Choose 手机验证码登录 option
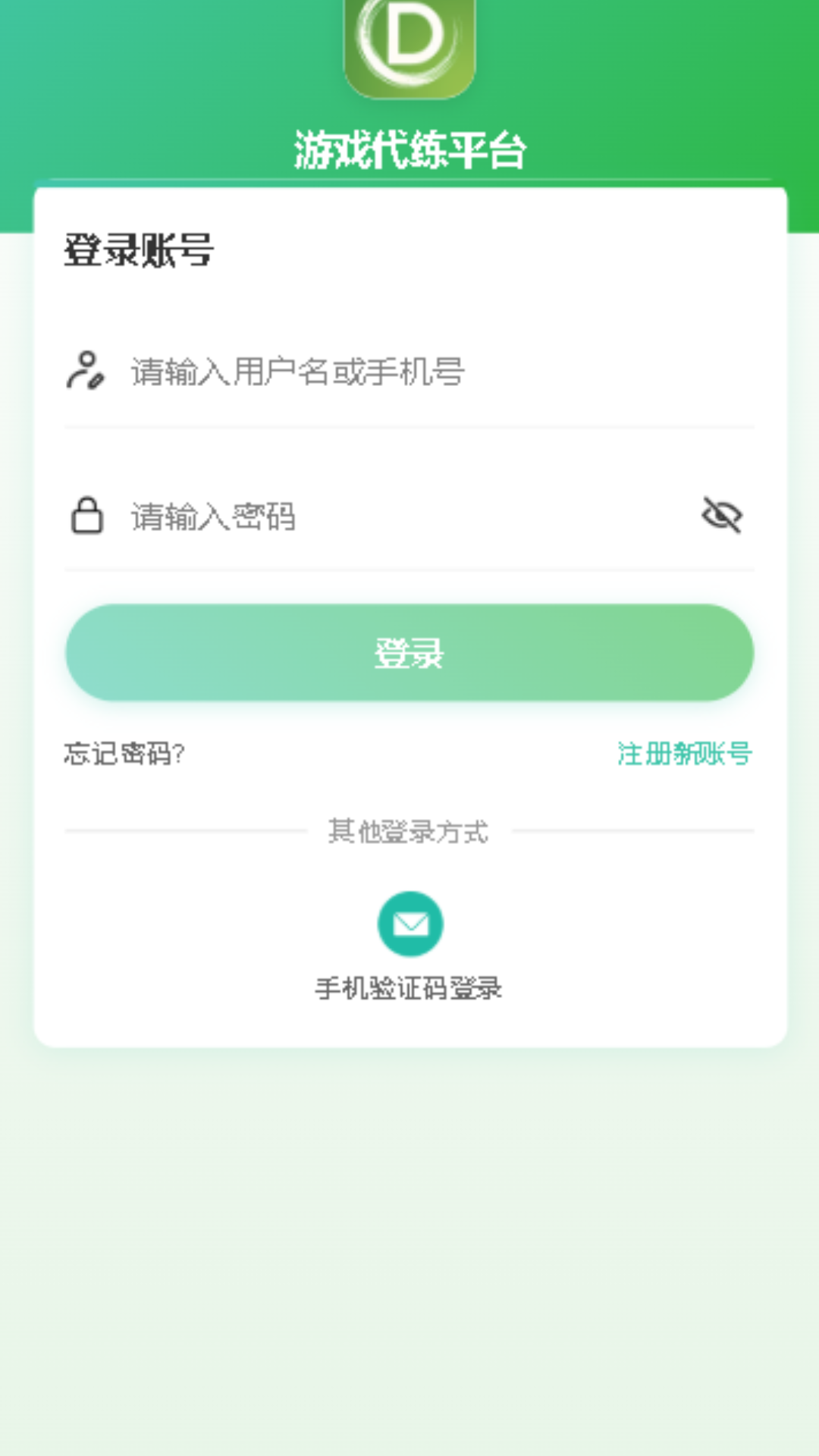 click(409, 924)
